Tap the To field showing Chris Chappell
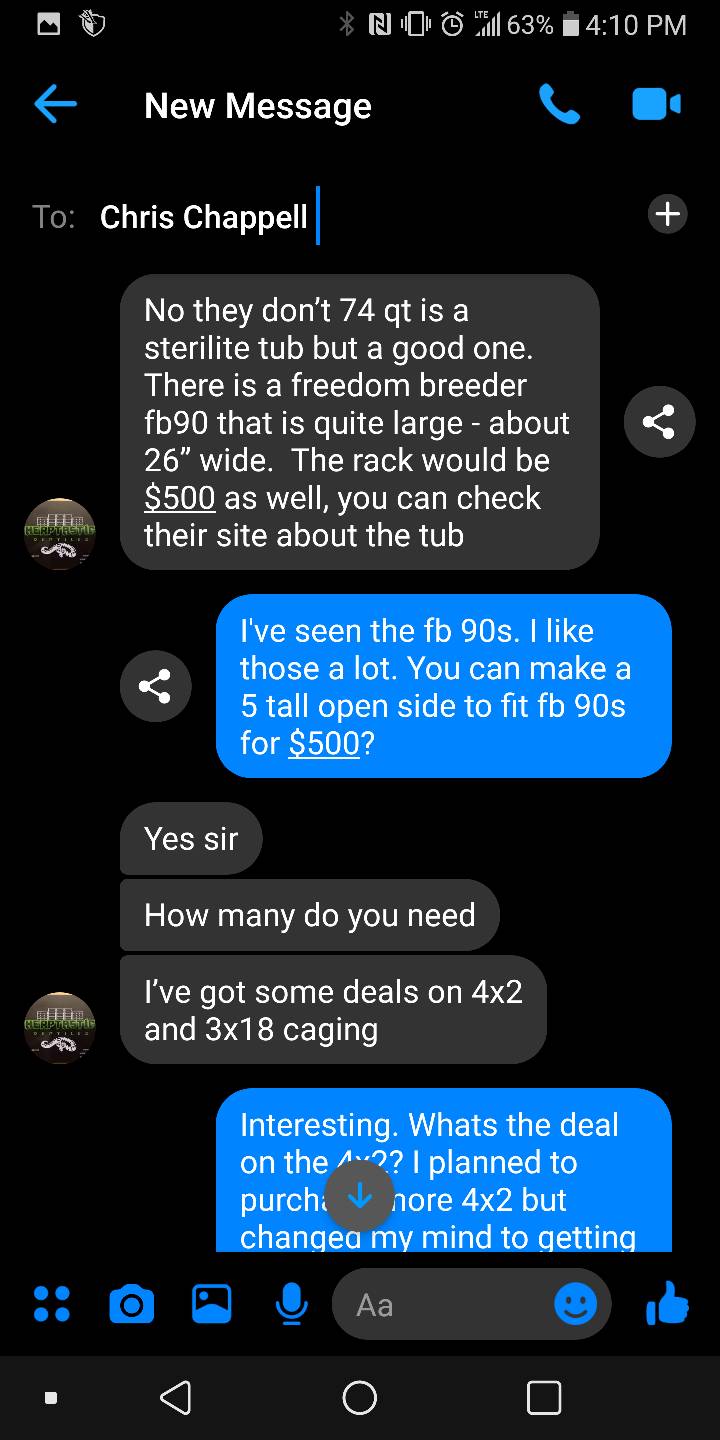This screenshot has width=720, height=1440. pyautogui.click(x=204, y=216)
